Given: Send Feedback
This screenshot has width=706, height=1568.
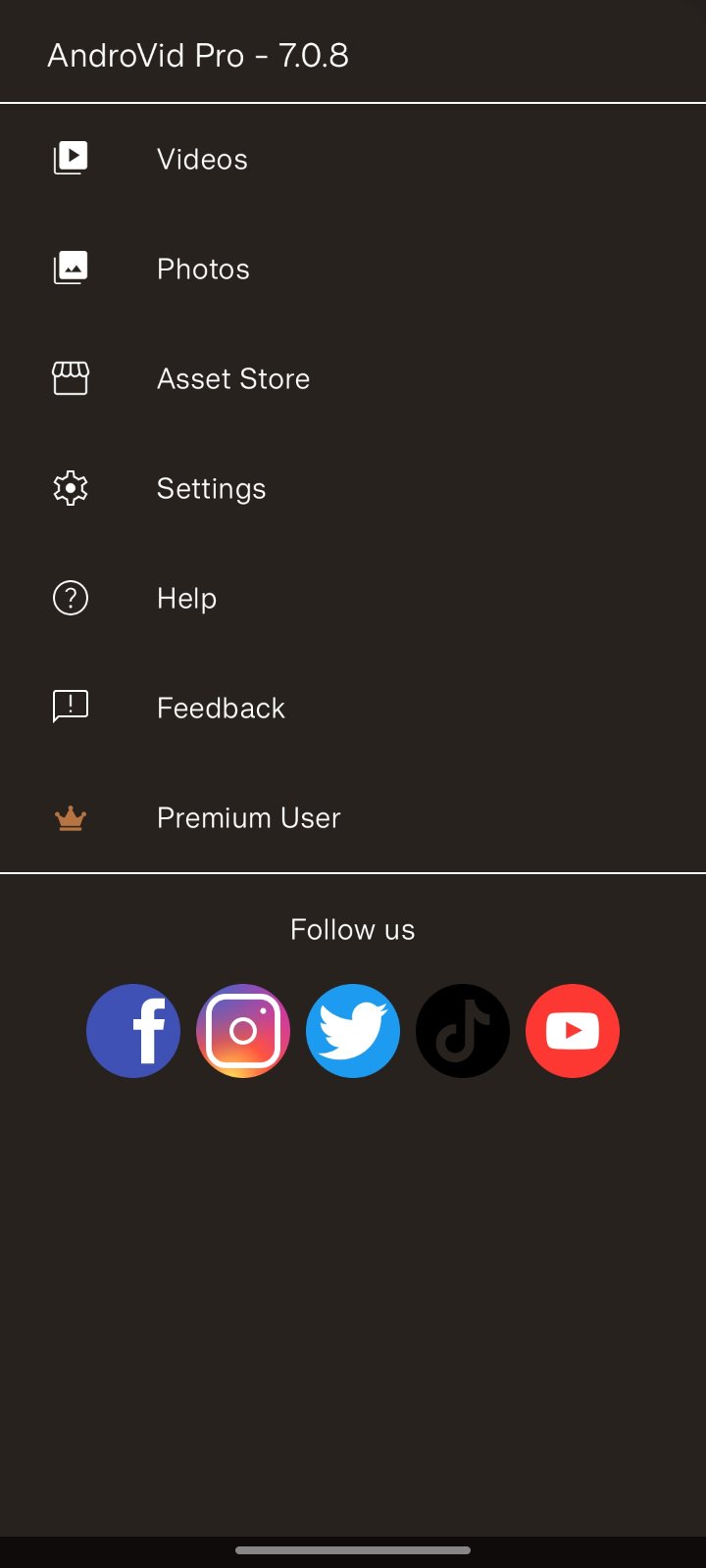Looking at the screenshot, I should (353, 708).
